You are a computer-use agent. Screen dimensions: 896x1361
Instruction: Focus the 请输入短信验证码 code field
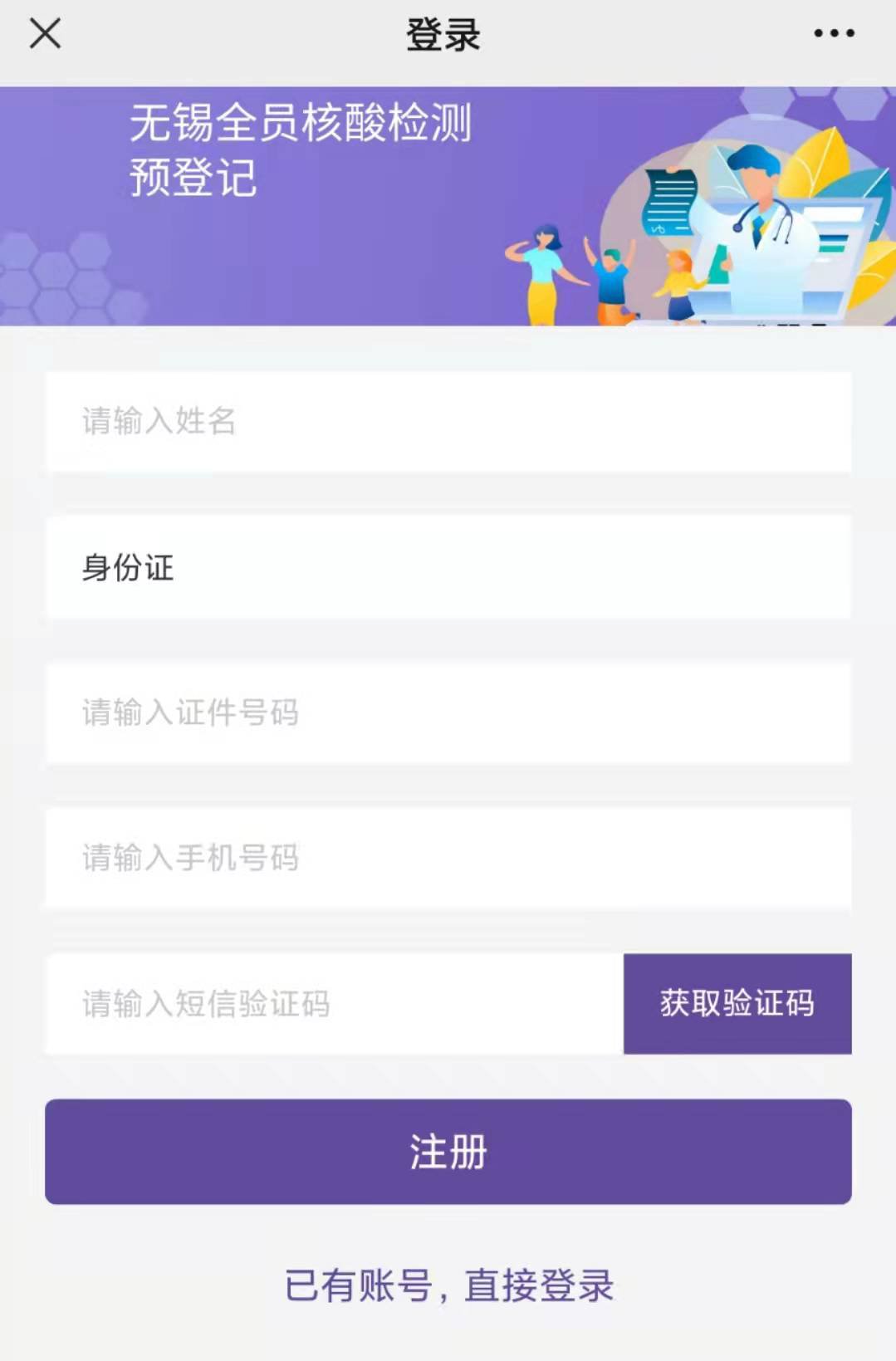[334, 1004]
